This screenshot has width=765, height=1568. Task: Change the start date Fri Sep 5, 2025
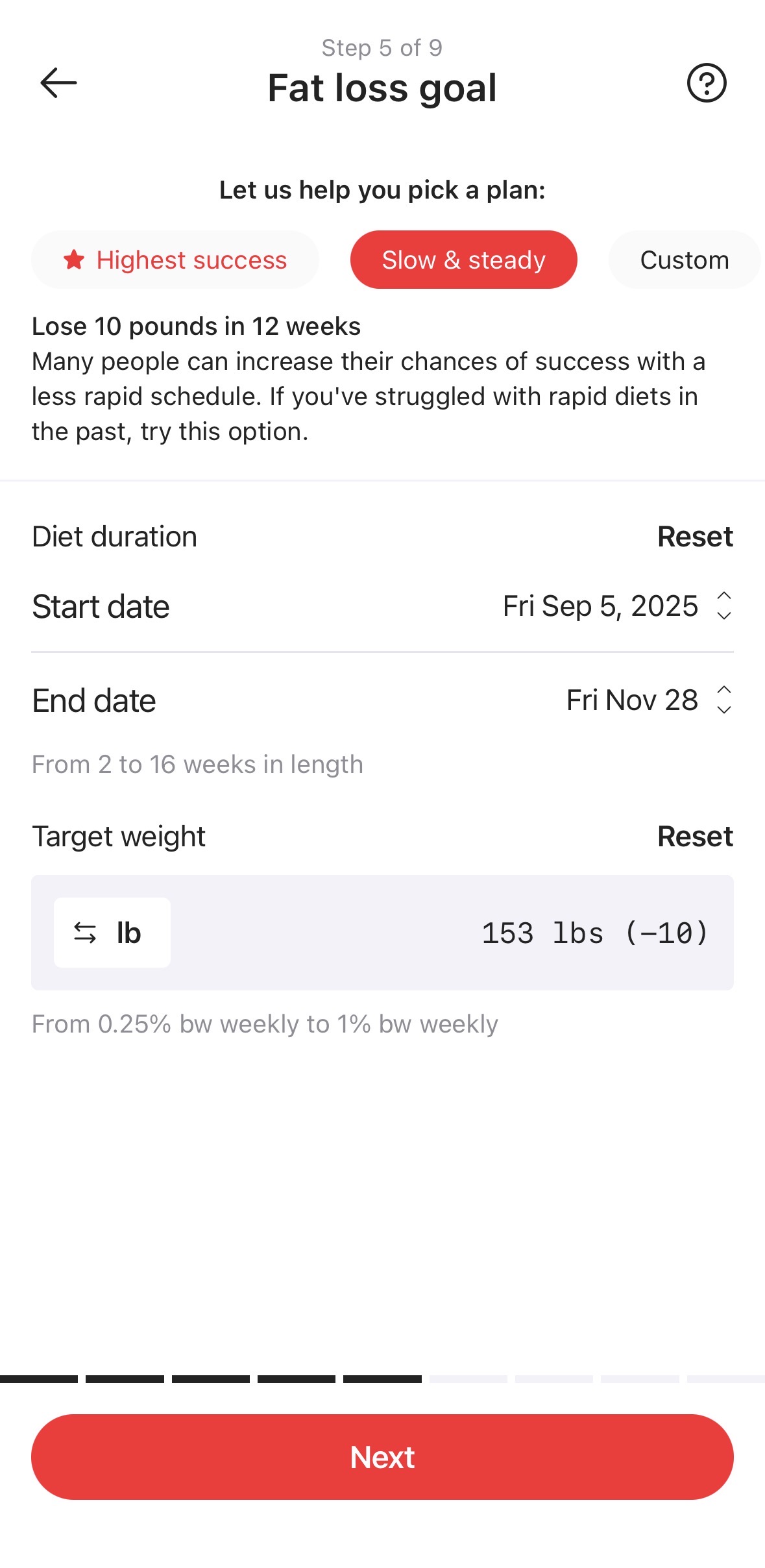(616, 606)
